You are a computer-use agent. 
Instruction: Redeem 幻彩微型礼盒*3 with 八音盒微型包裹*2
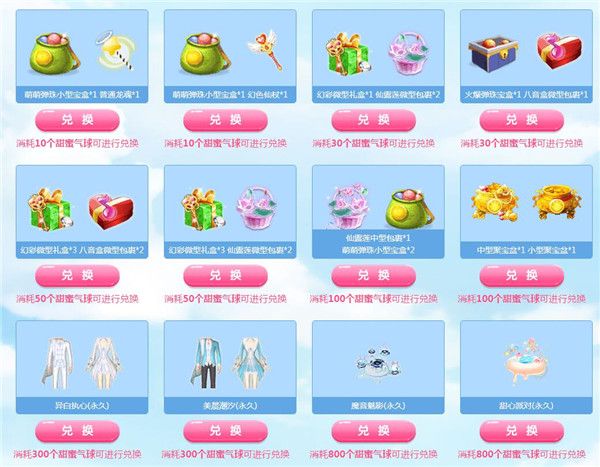pos(81,276)
